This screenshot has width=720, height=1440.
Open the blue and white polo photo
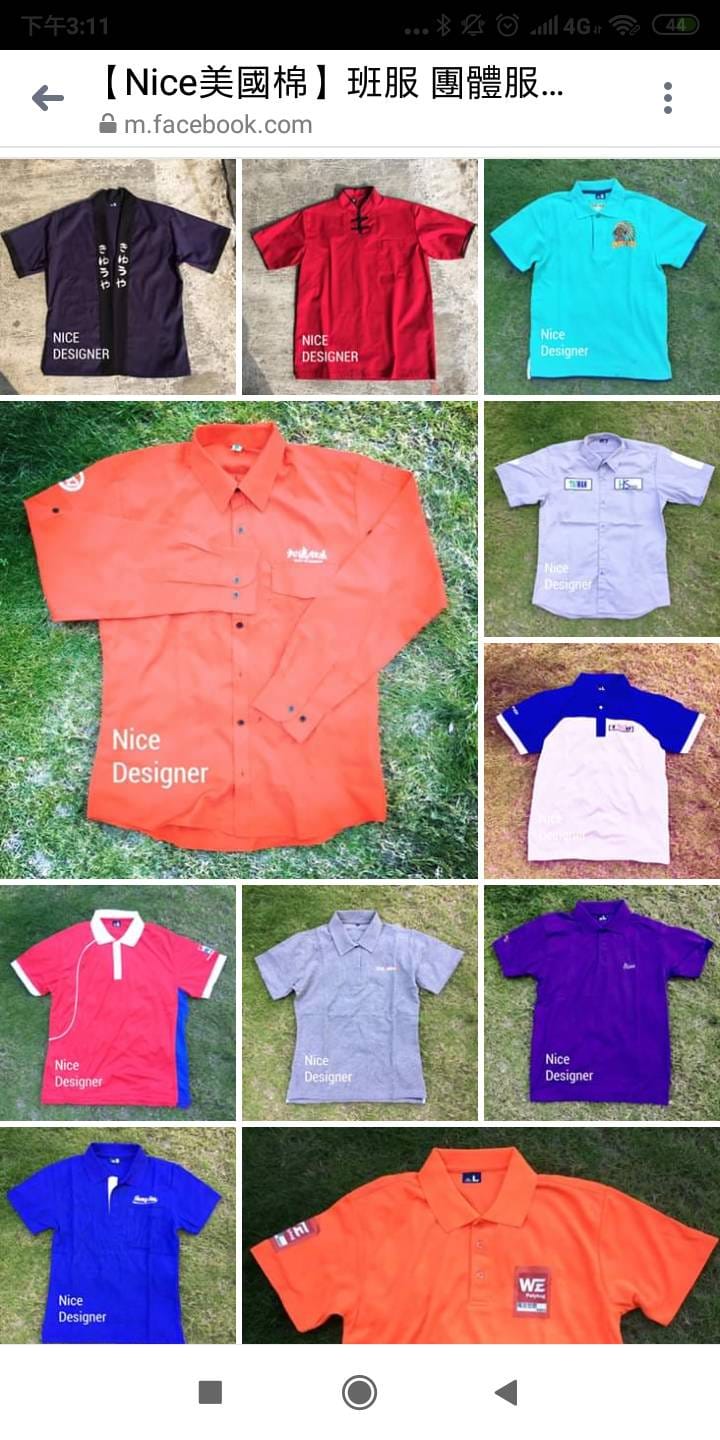point(601,760)
